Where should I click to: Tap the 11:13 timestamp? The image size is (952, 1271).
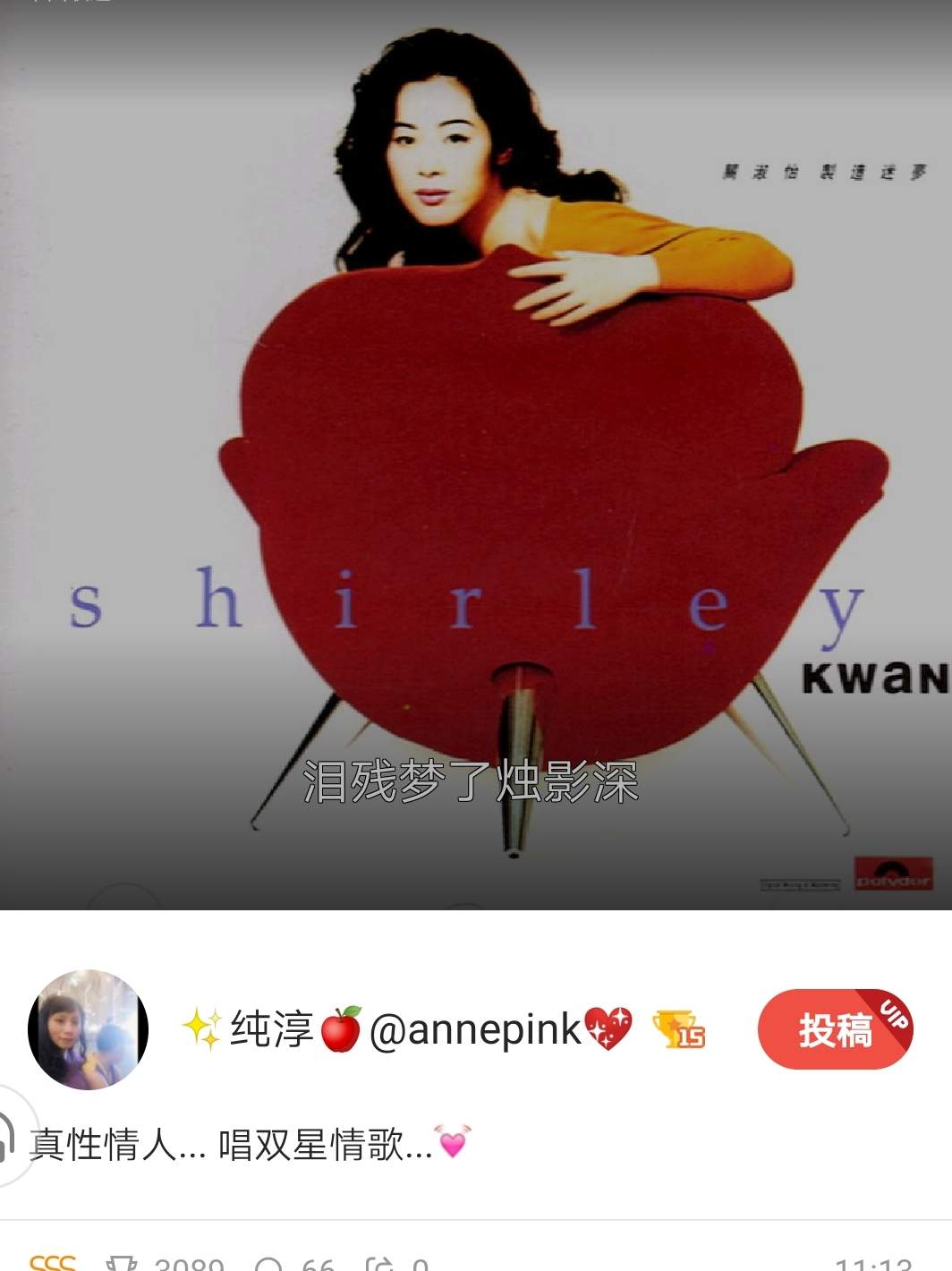(872, 1262)
